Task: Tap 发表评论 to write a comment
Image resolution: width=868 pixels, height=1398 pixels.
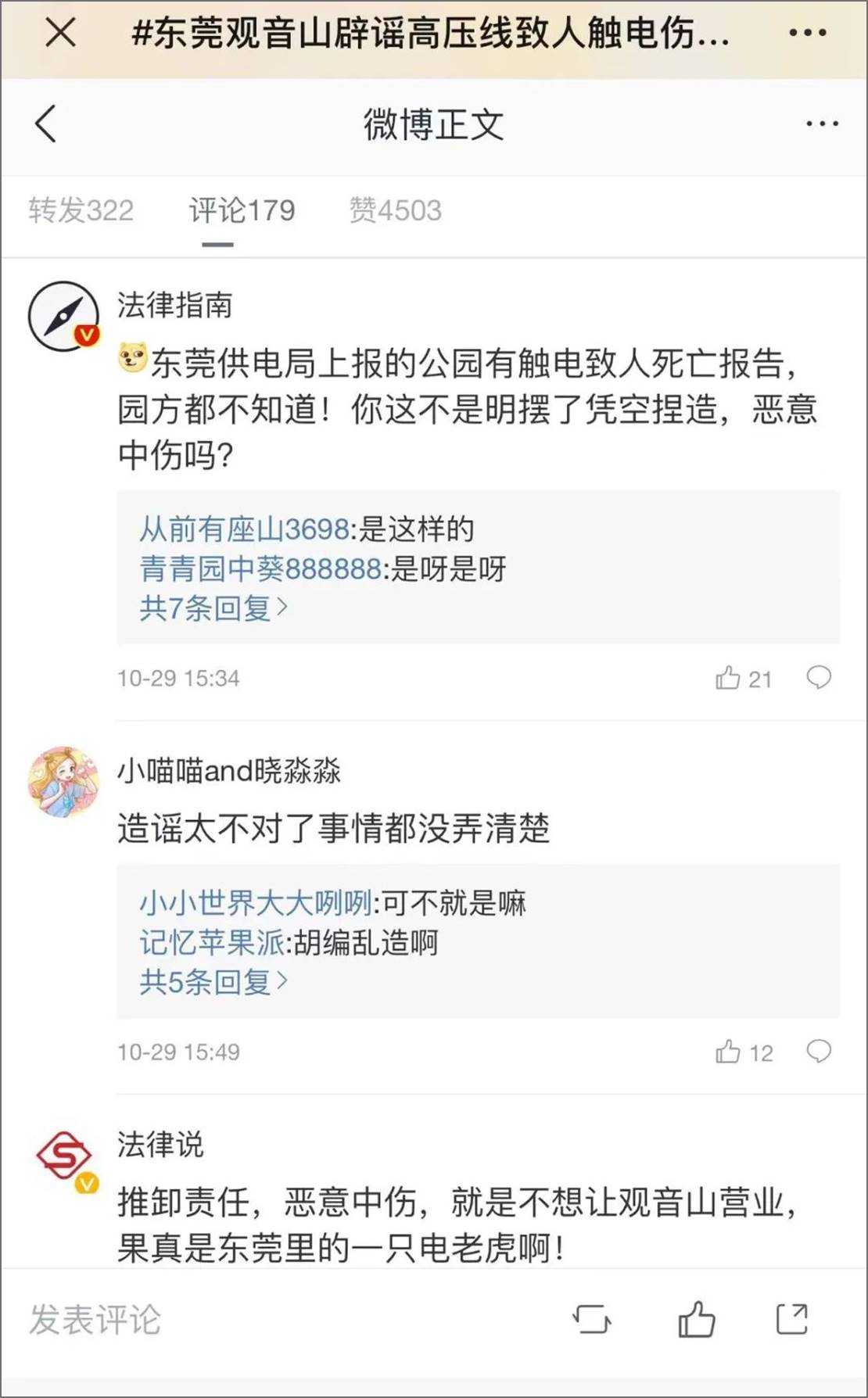Action: coord(95,1320)
